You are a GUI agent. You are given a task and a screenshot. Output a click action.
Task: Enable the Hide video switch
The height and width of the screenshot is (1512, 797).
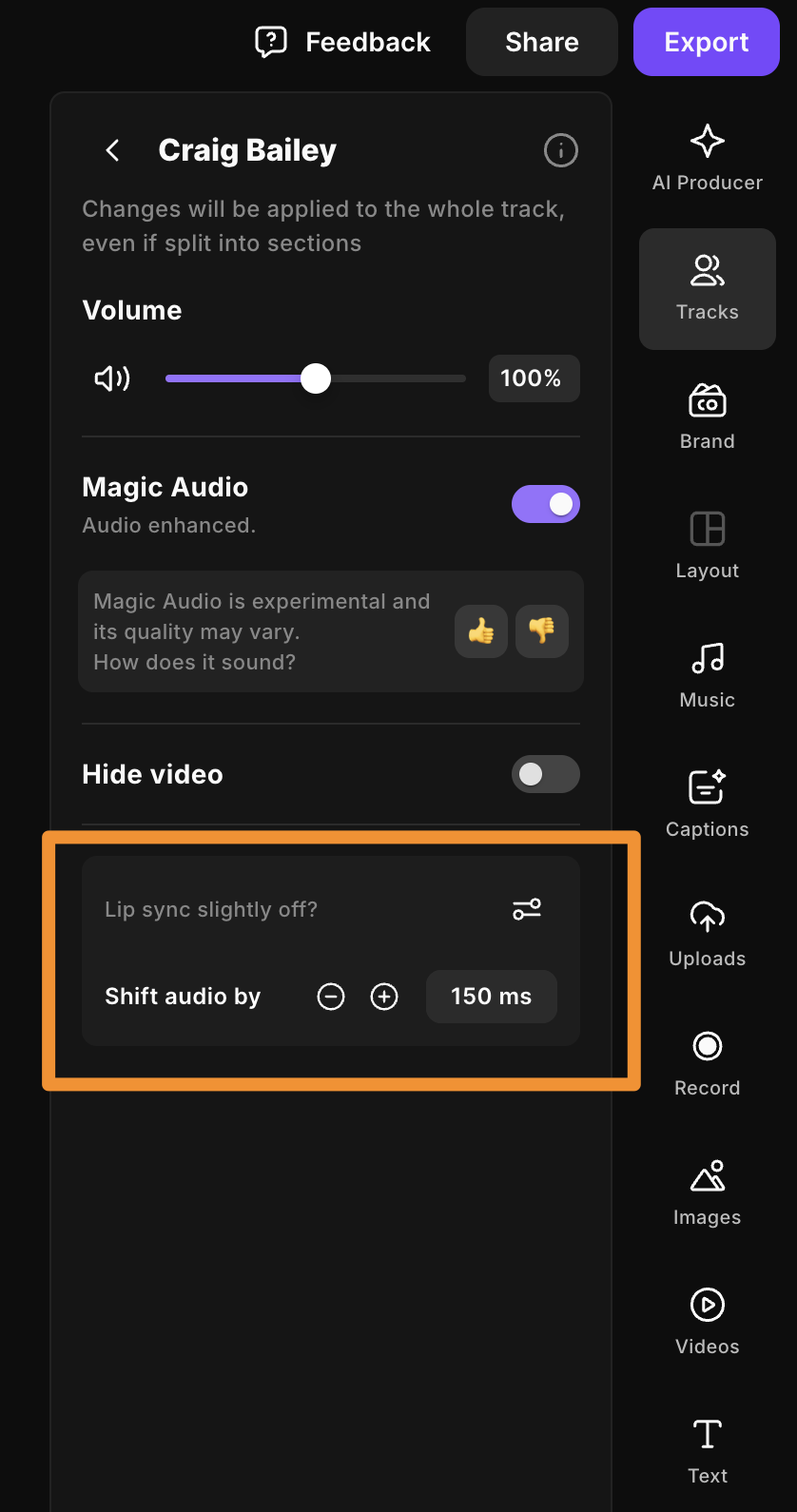click(545, 774)
